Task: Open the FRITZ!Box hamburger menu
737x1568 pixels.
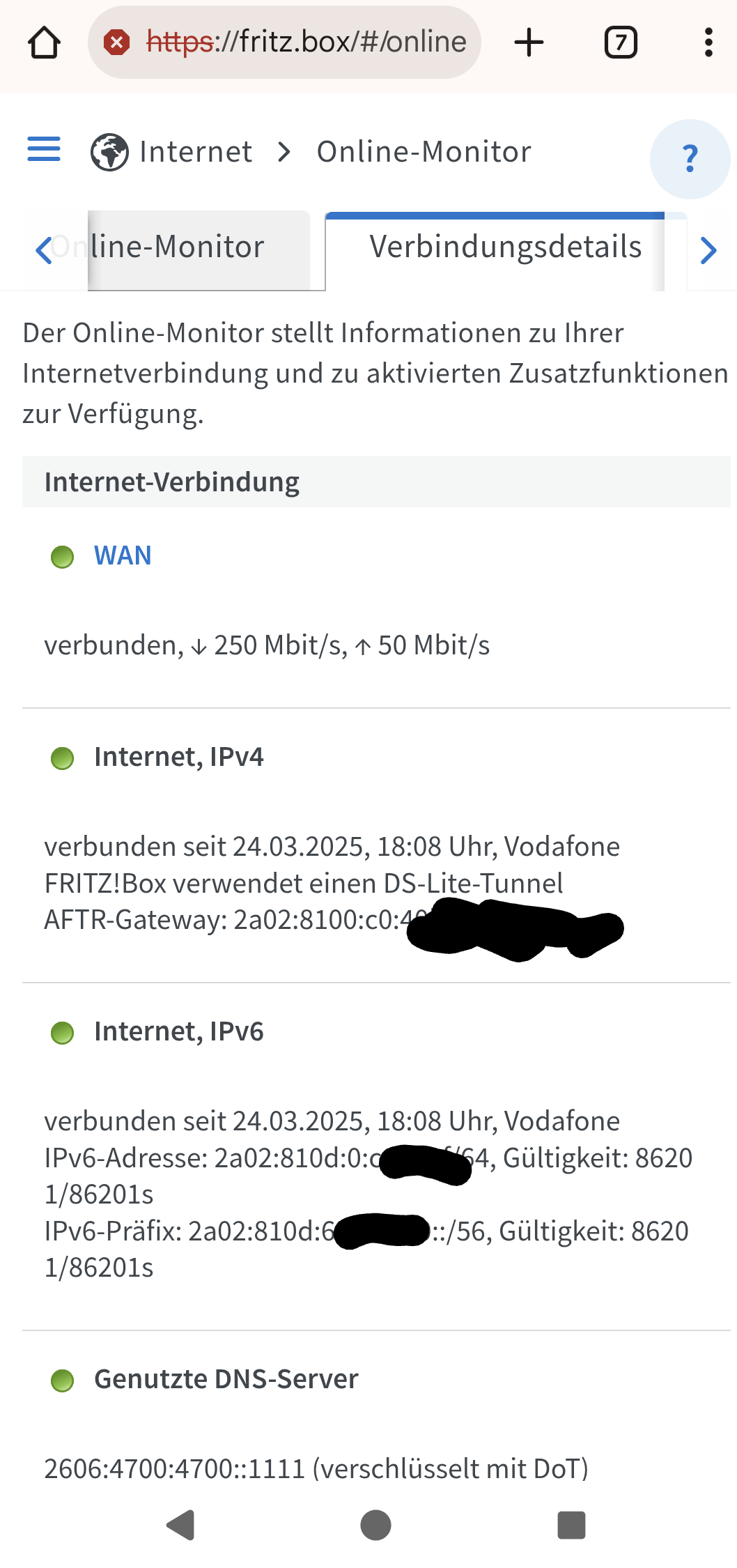Action: click(44, 149)
